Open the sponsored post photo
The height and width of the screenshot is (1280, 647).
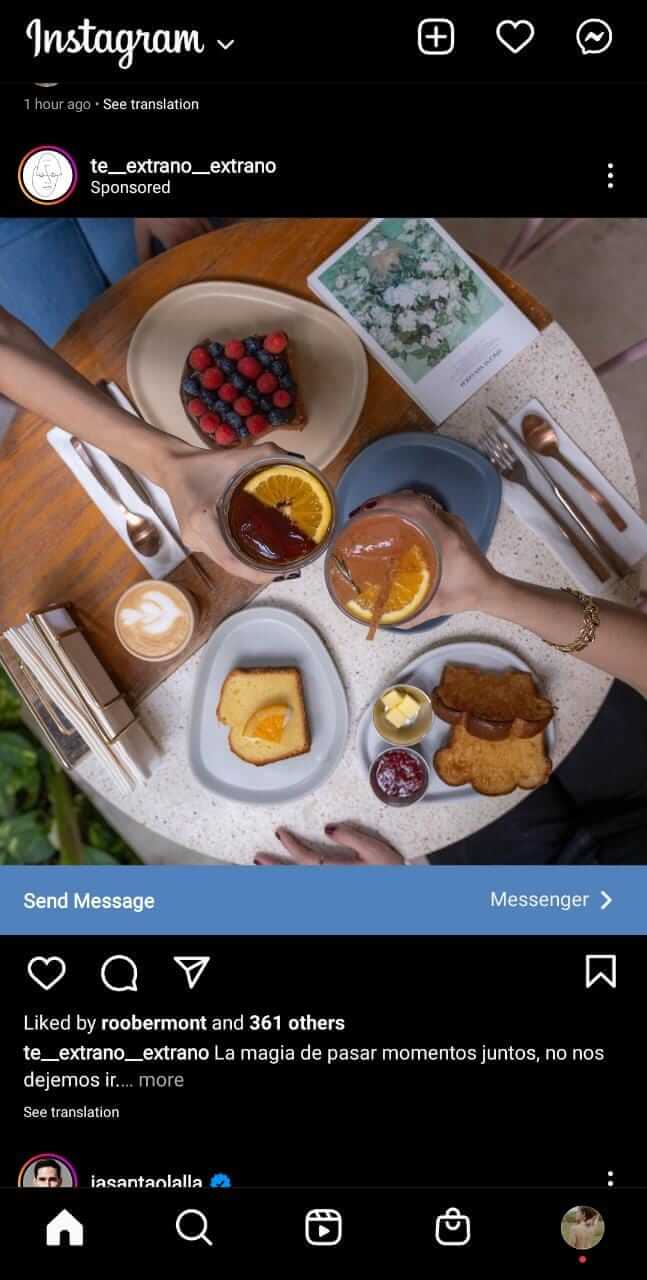coord(323,540)
